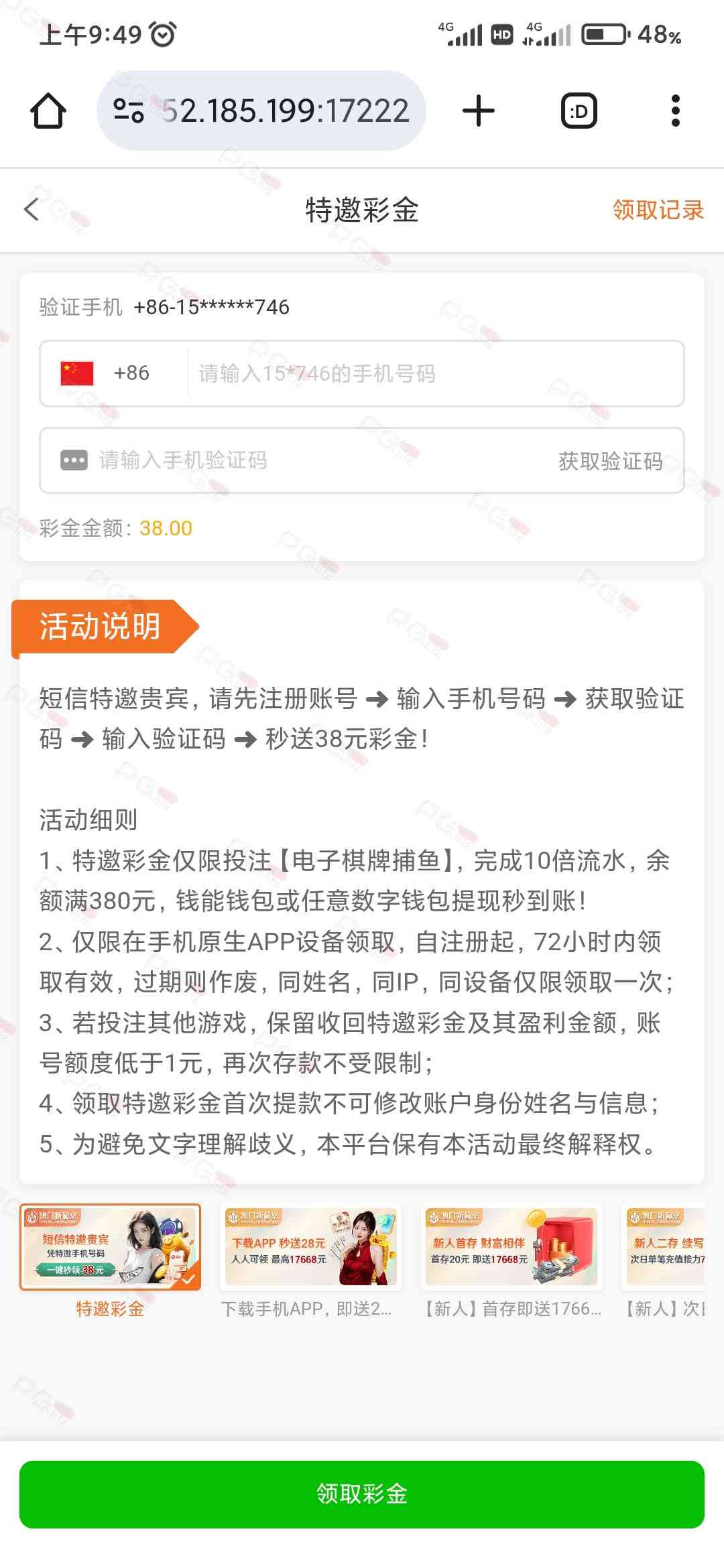Open 领取记录 claim history
Viewport: 724px width, 1568px height.
[658, 210]
